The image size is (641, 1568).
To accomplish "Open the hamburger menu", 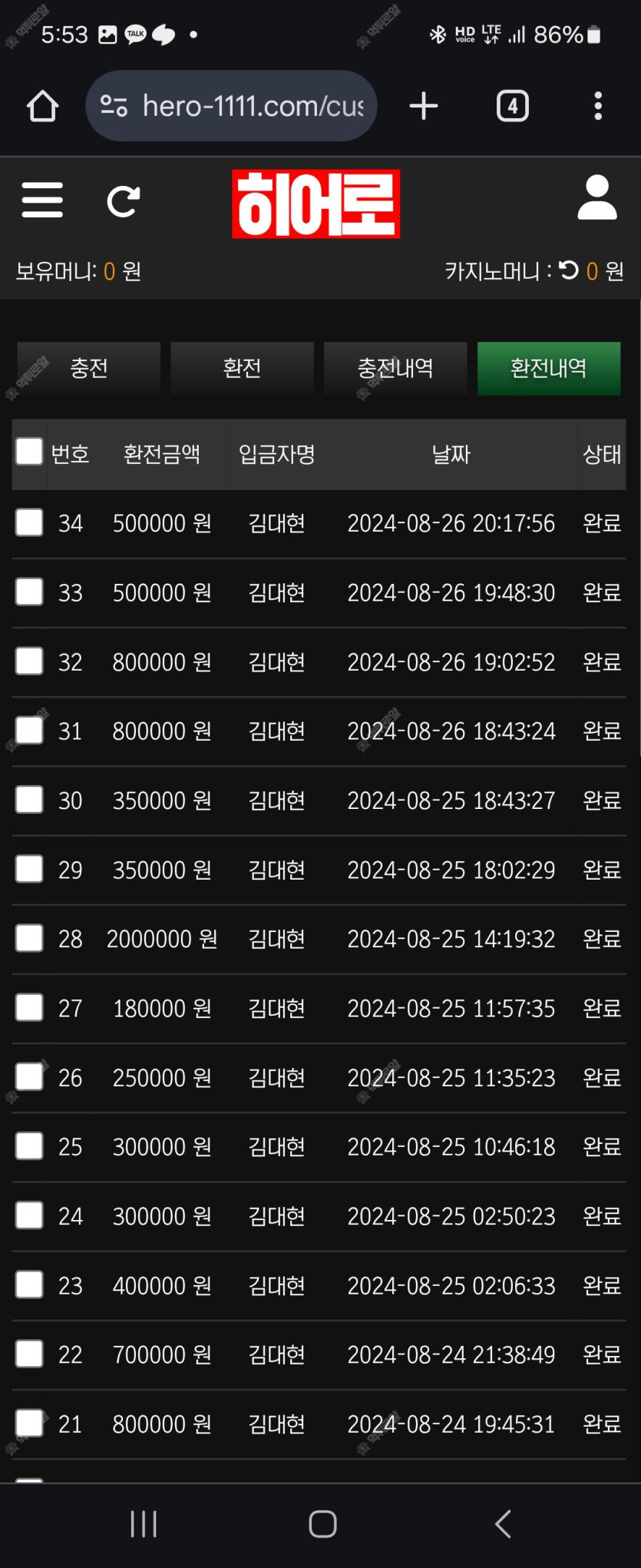I will click(42, 201).
